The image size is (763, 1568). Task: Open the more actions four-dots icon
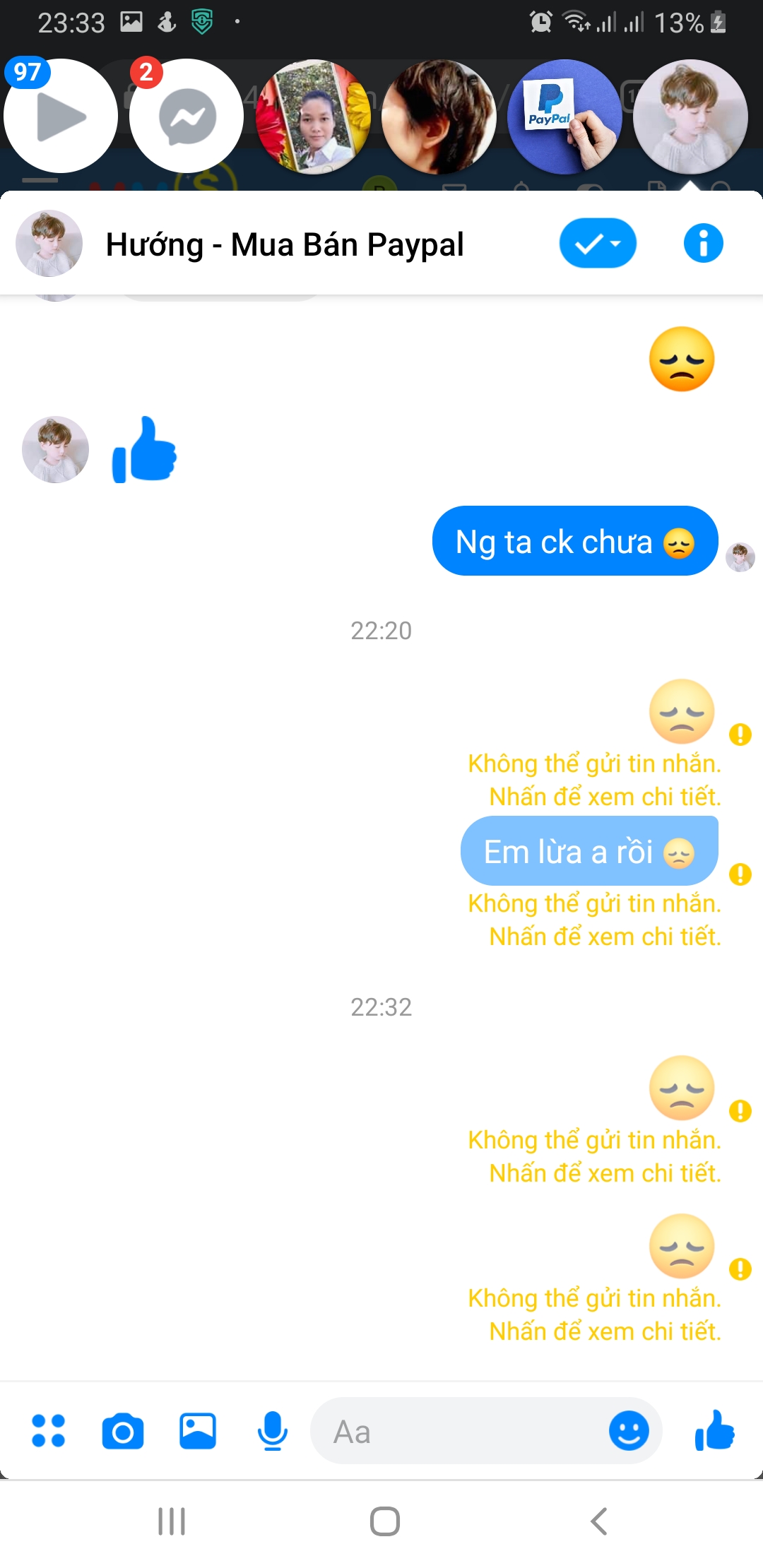48,1431
